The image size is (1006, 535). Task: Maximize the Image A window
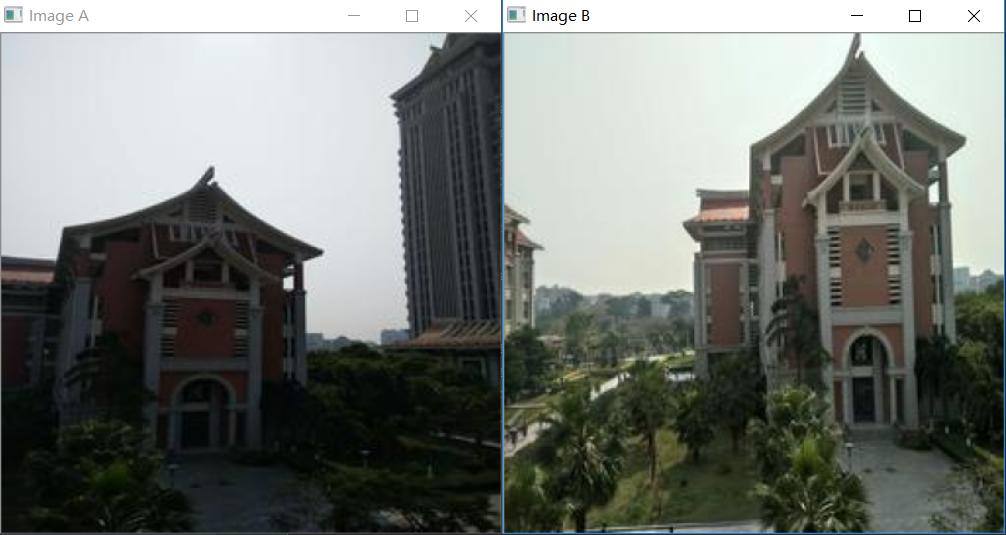[x=412, y=16]
